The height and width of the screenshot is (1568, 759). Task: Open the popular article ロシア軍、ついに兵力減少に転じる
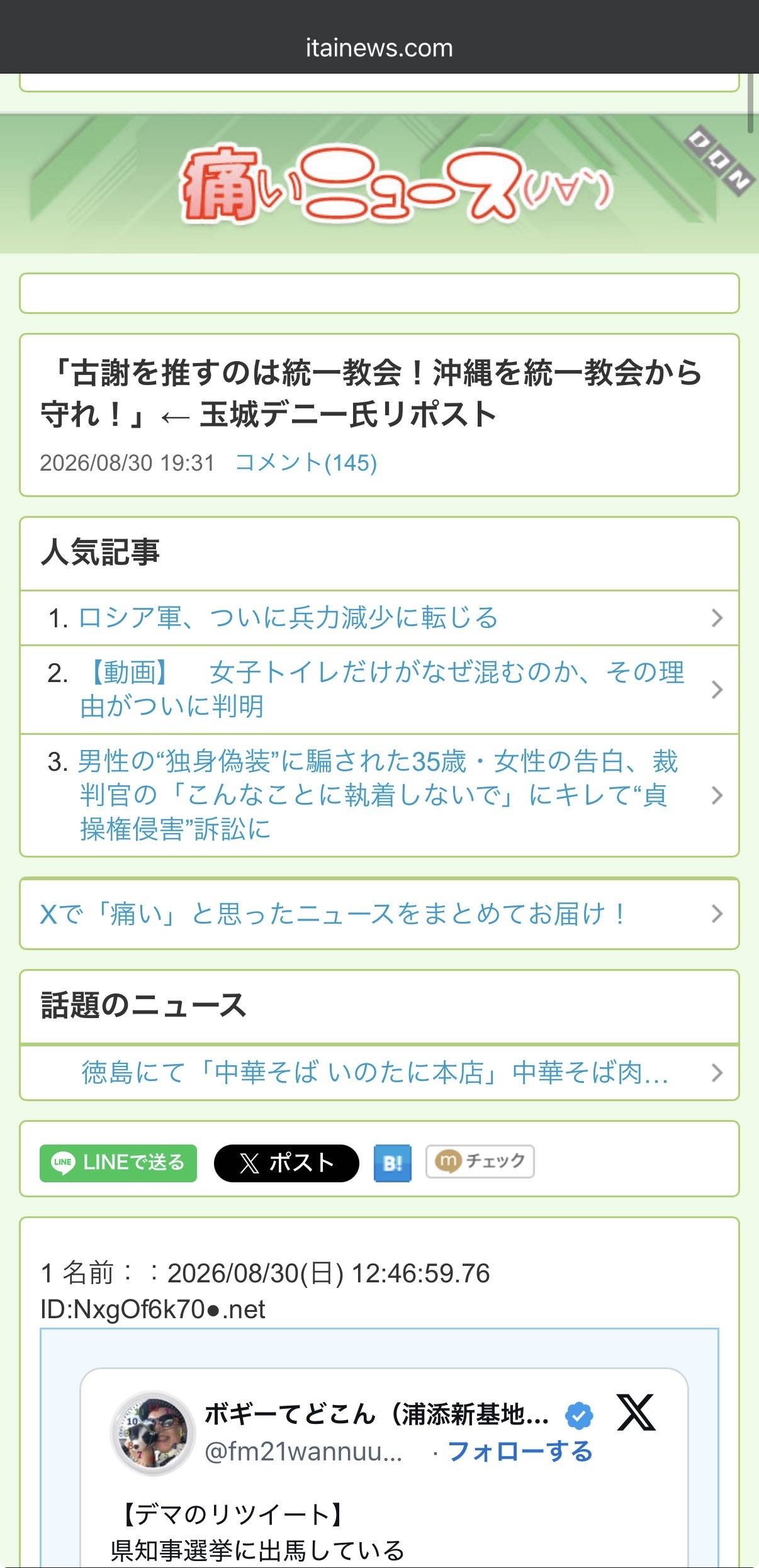coord(379,618)
